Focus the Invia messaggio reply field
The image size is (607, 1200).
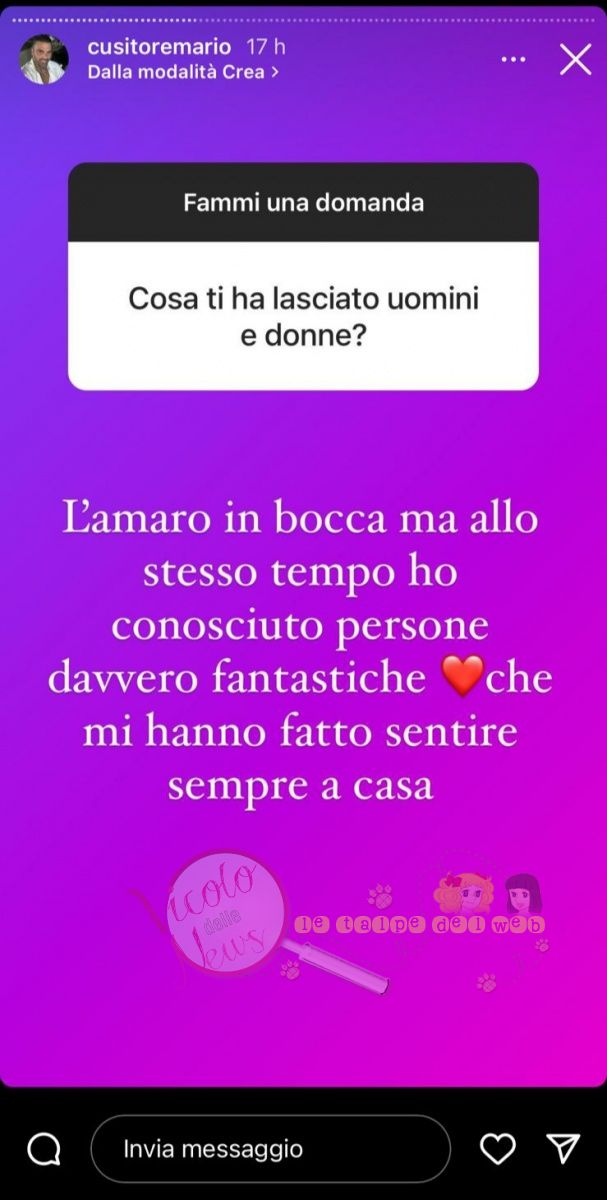click(x=270, y=1149)
